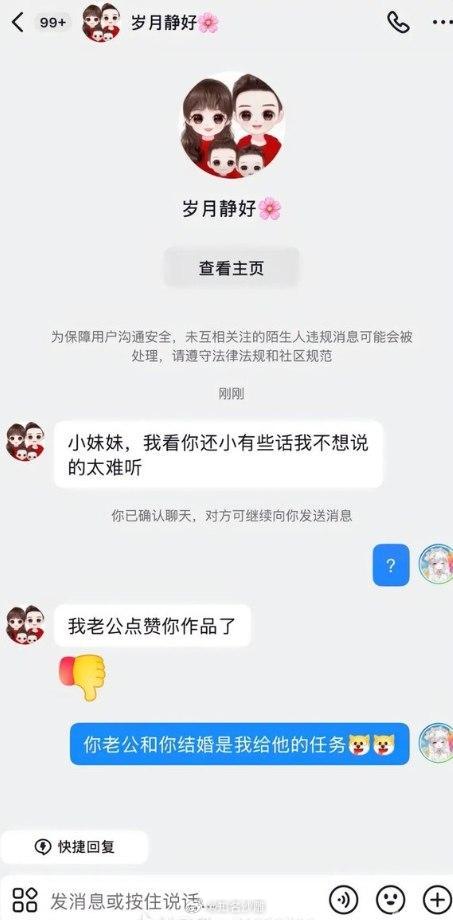Tap the header avatar next to 岁月静好

coord(102,23)
